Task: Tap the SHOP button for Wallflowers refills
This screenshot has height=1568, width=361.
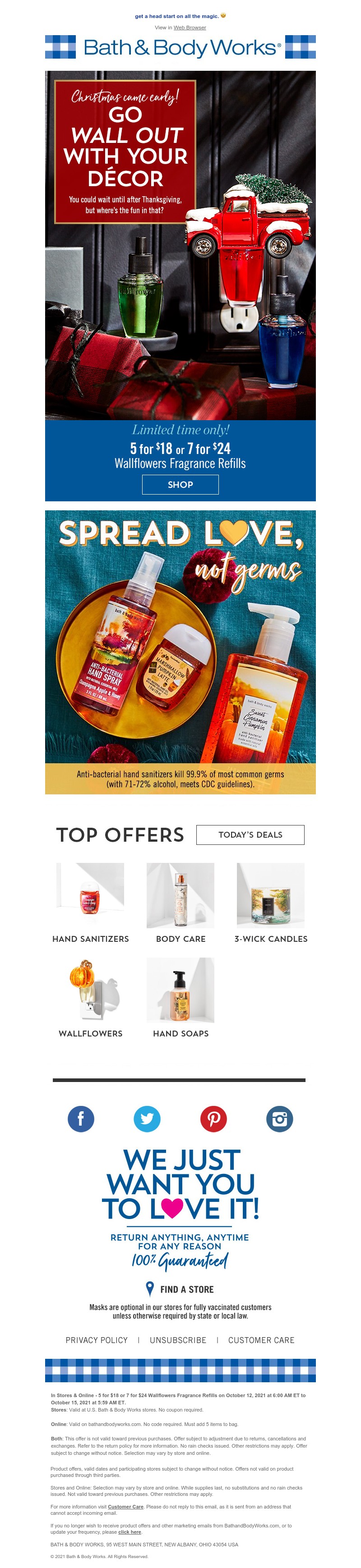Action: click(x=180, y=485)
